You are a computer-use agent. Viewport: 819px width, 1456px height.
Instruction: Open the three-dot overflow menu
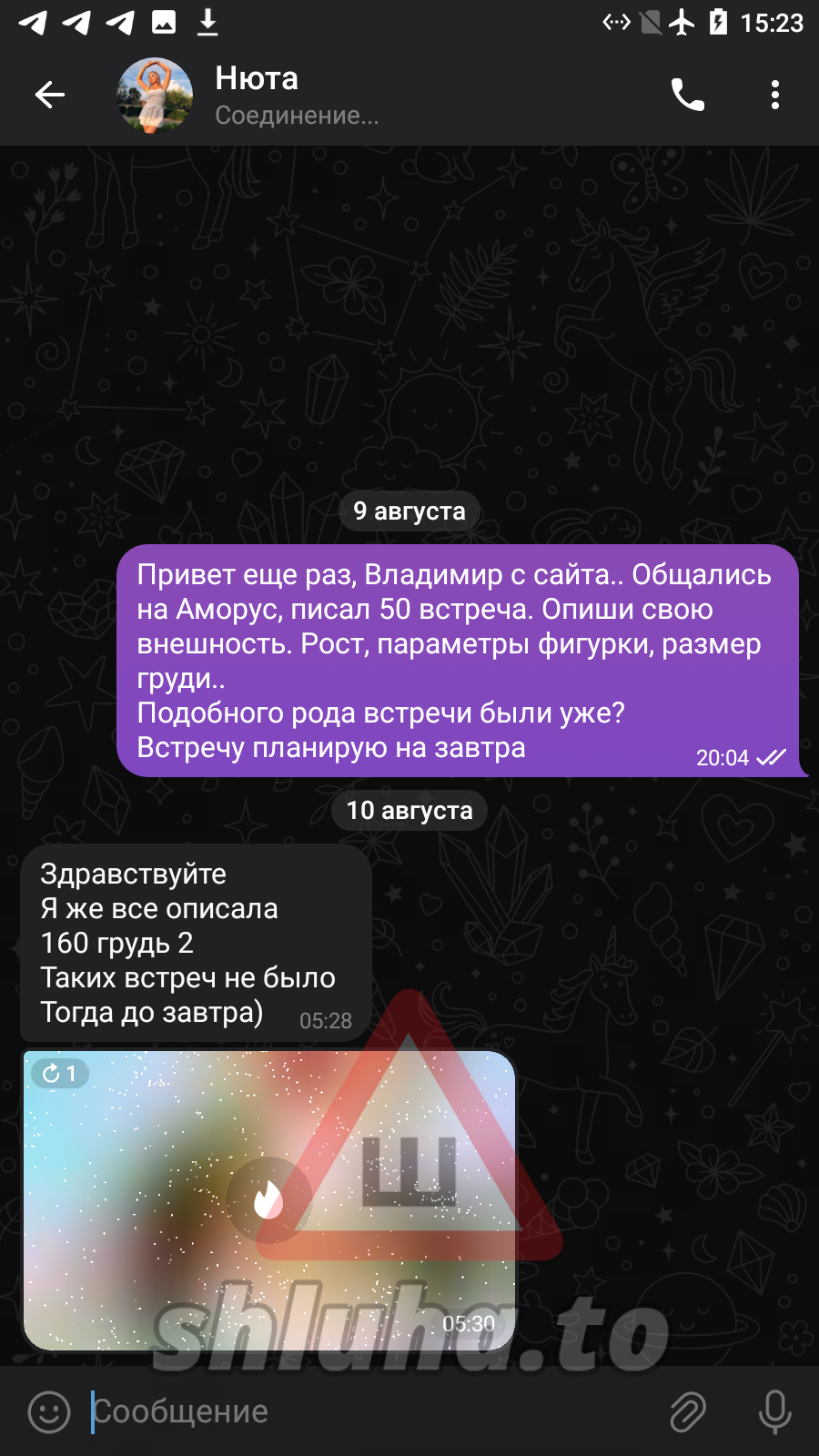click(x=774, y=95)
